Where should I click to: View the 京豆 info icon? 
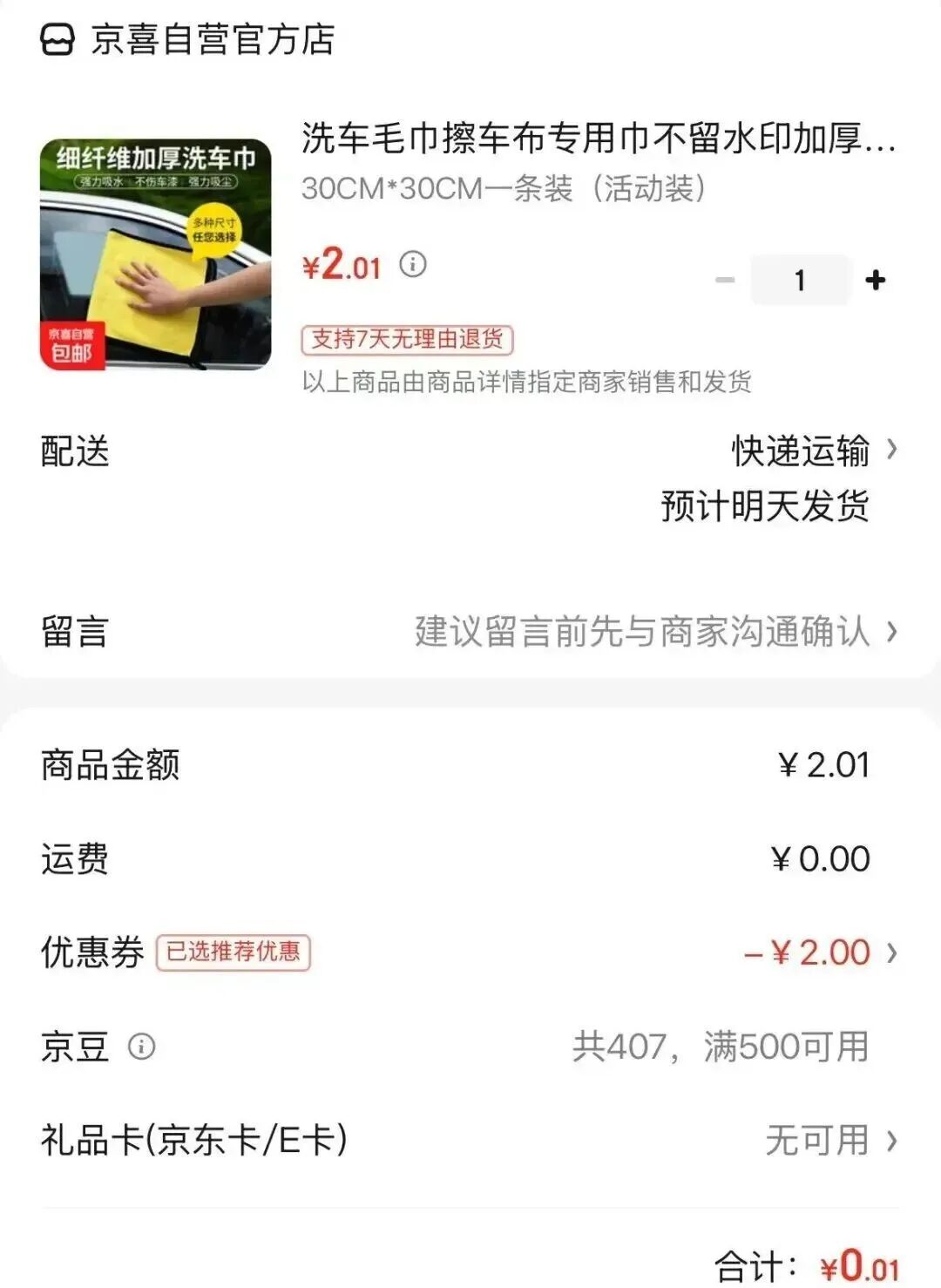pos(141,1046)
